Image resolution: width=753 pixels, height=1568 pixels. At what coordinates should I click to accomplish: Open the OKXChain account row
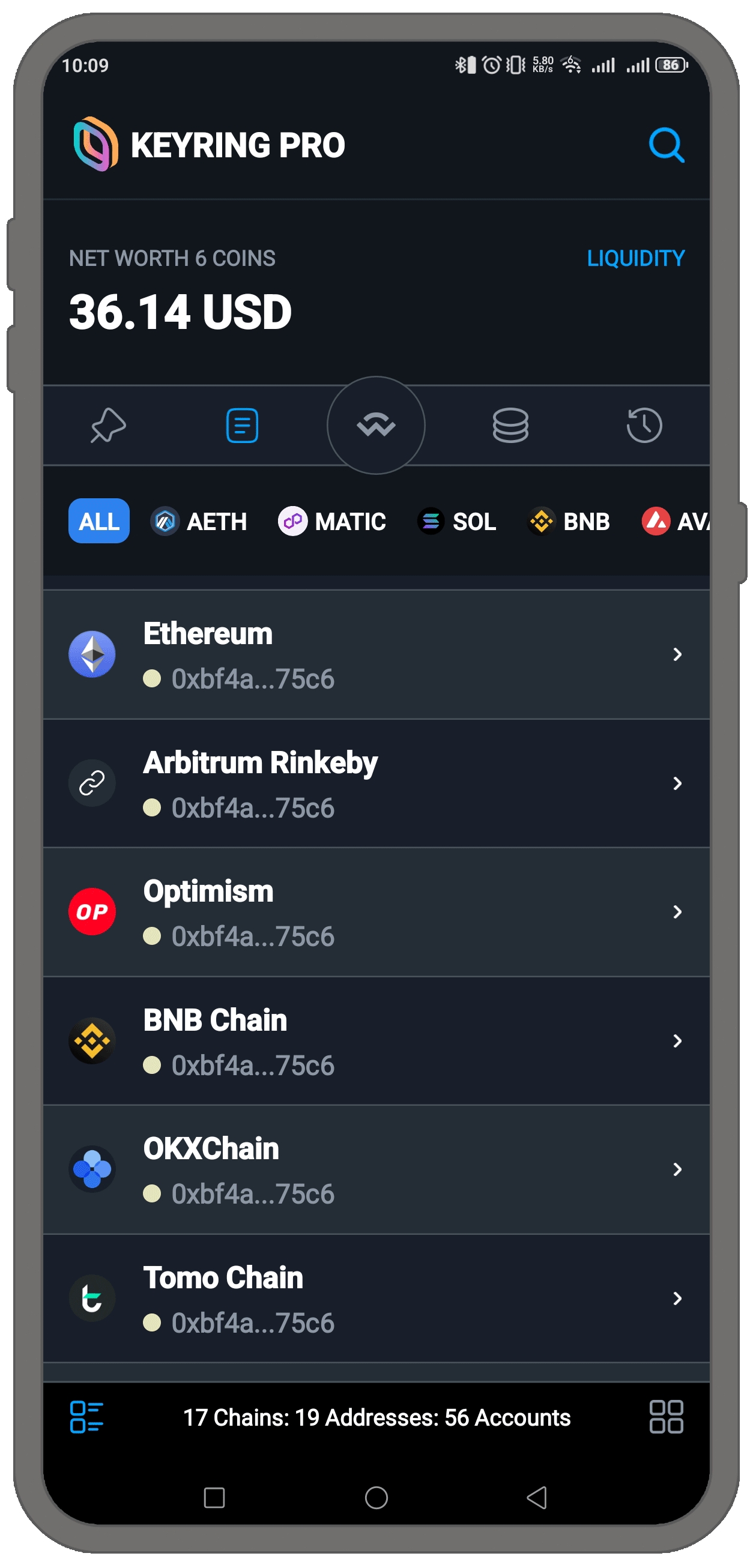click(x=375, y=1169)
